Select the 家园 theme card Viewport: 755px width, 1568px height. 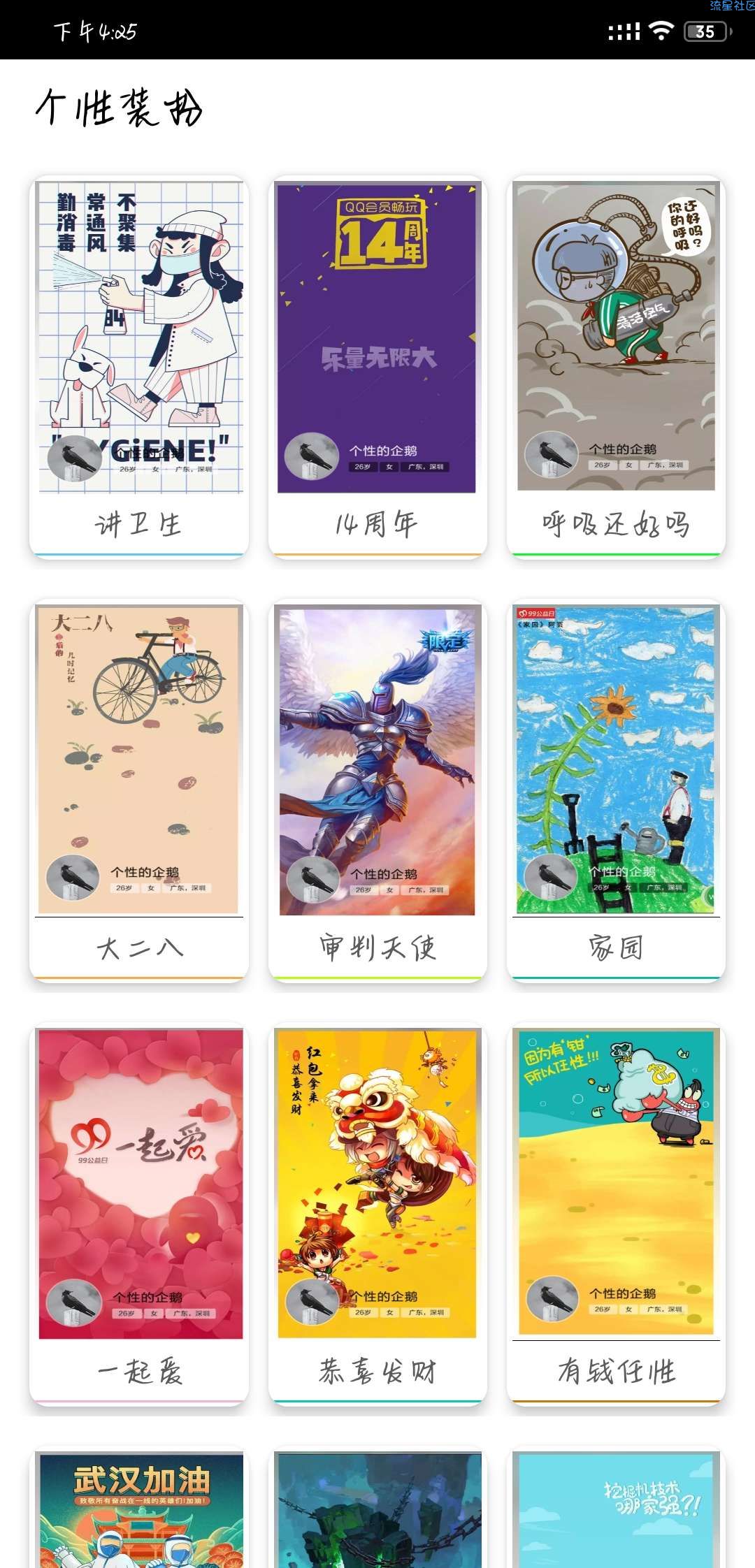[616, 790]
